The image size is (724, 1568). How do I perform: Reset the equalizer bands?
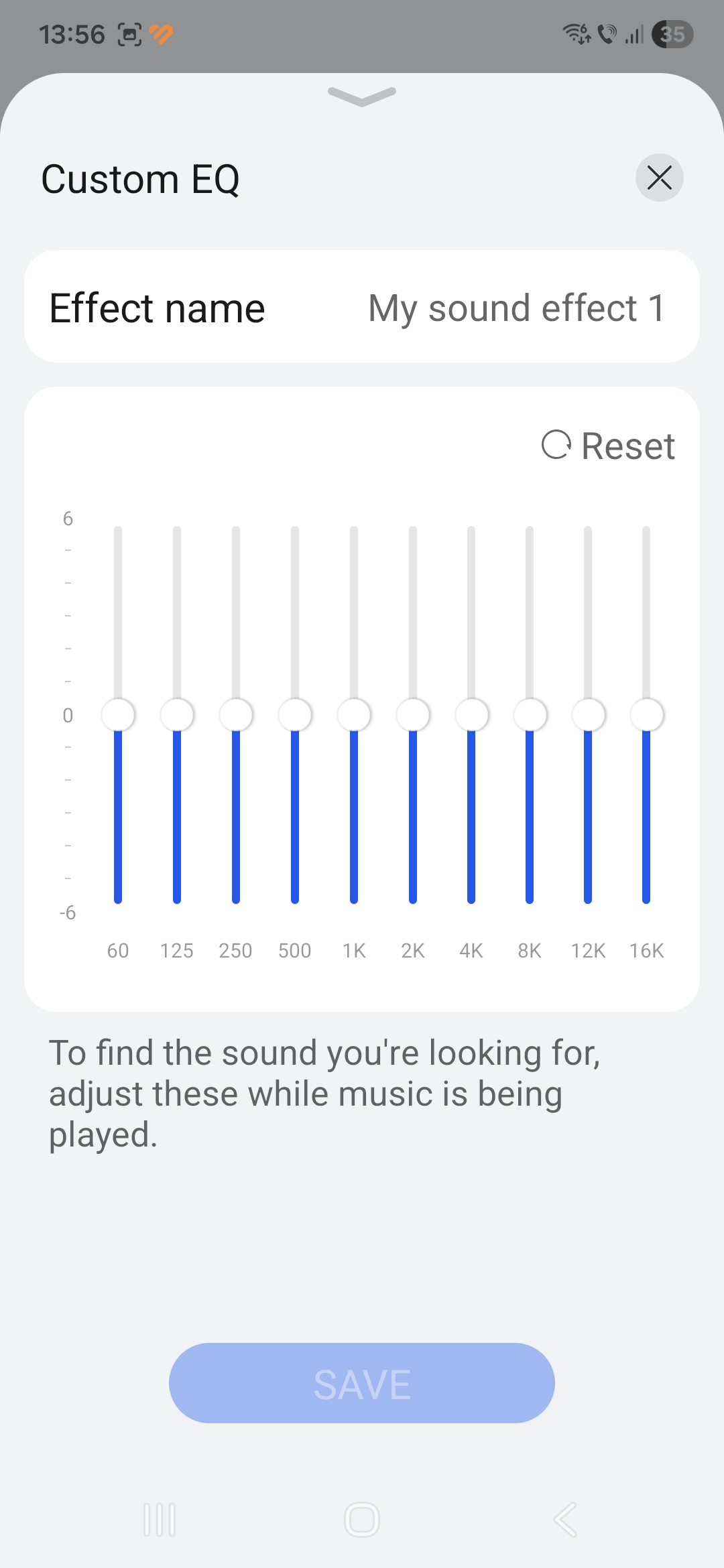[608, 446]
